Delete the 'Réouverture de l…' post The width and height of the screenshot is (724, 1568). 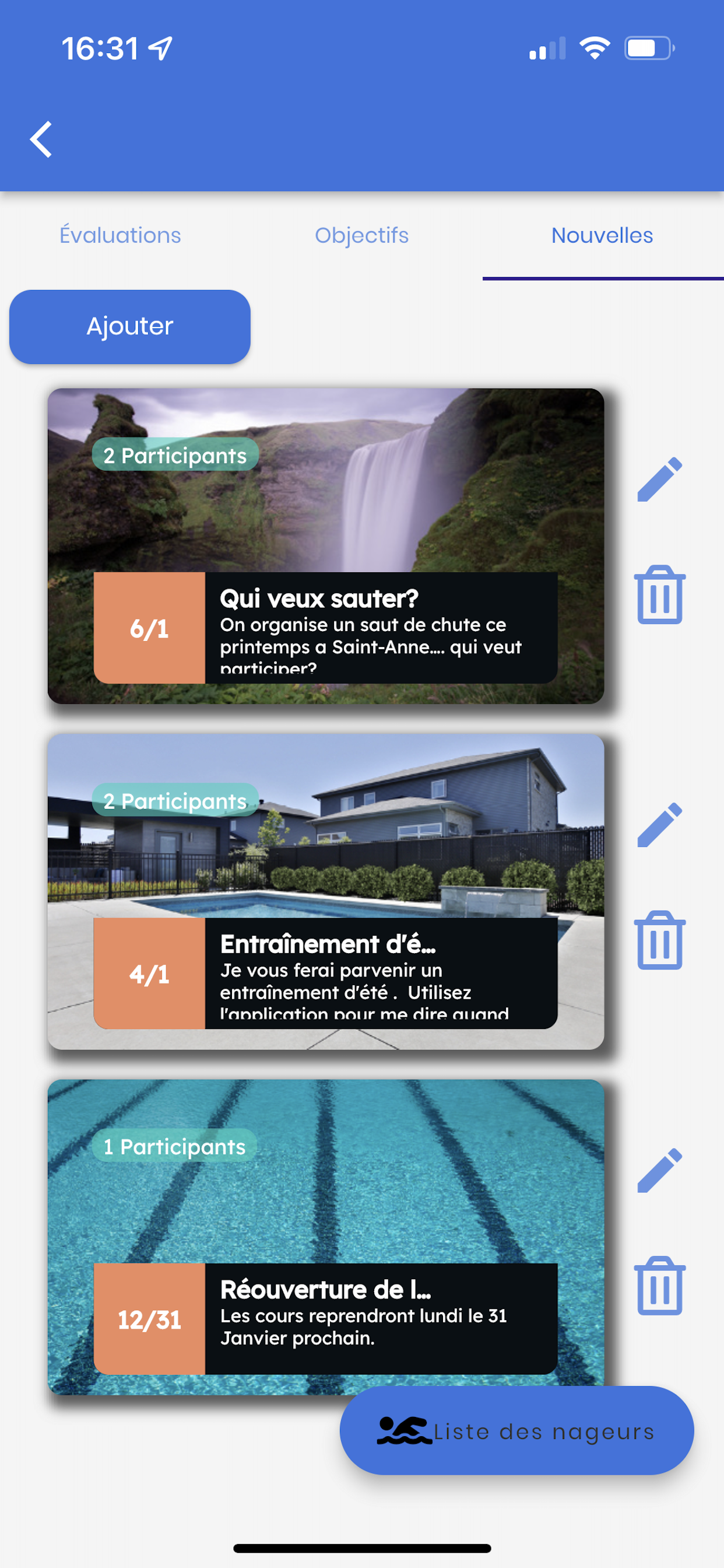click(659, 1286)
